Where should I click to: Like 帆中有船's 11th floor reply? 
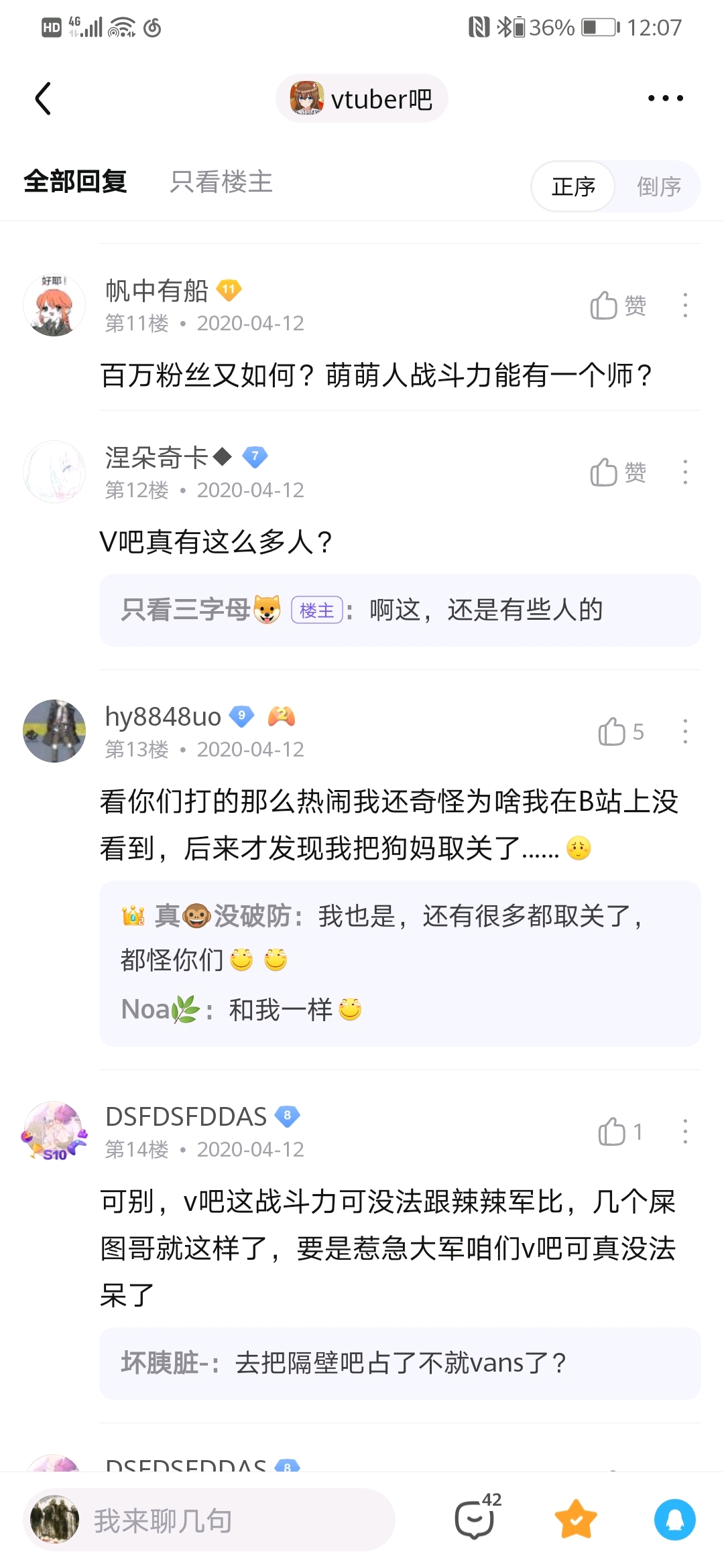point(617,306)
